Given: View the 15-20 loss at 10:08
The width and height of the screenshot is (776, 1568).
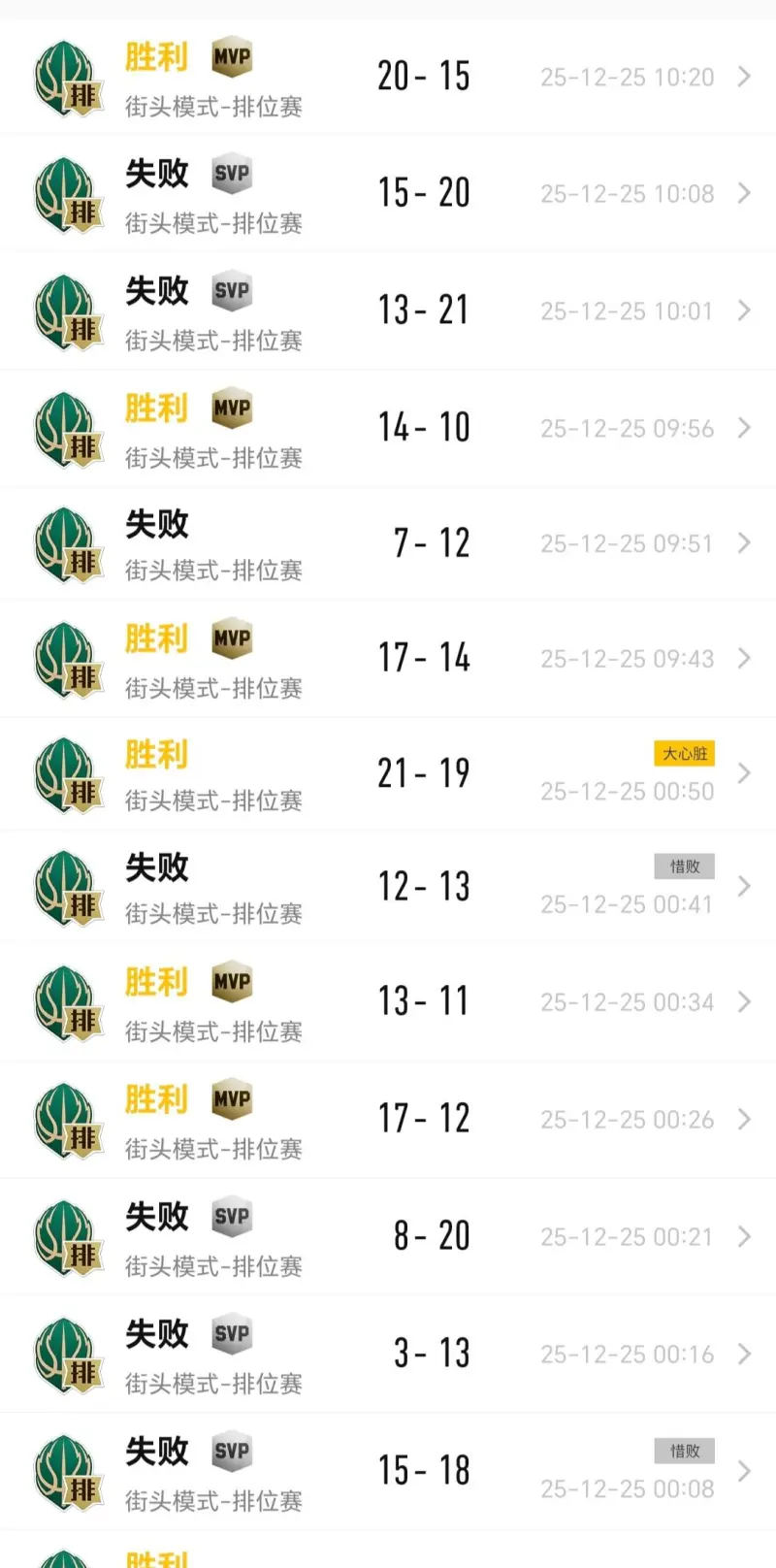Looking at the screenshot, I should tap(388, 194).
